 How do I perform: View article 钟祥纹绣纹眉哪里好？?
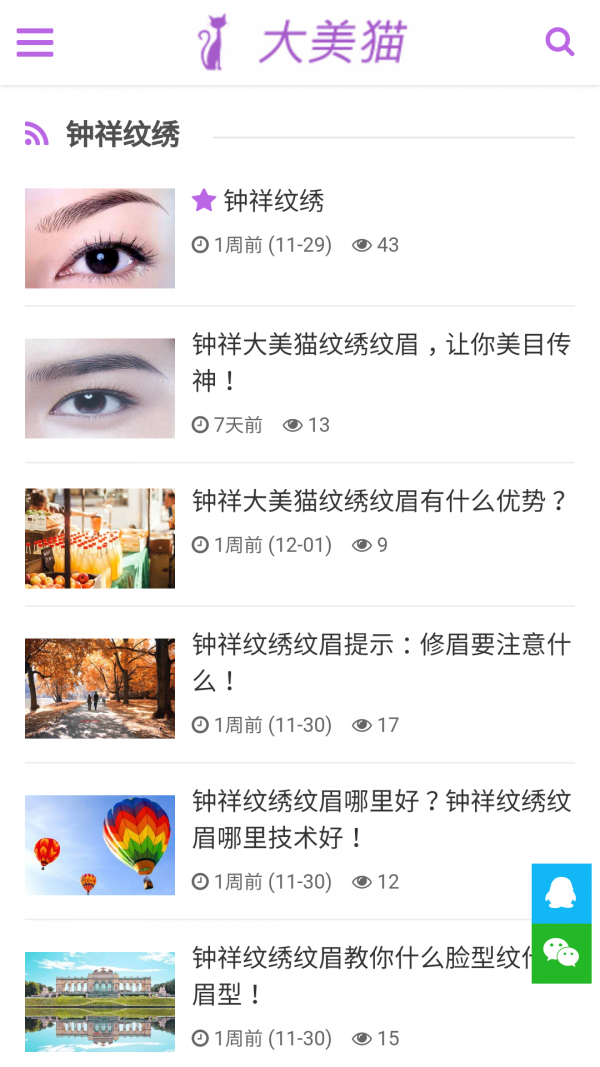pyautogui.click(x=381, y=819)
